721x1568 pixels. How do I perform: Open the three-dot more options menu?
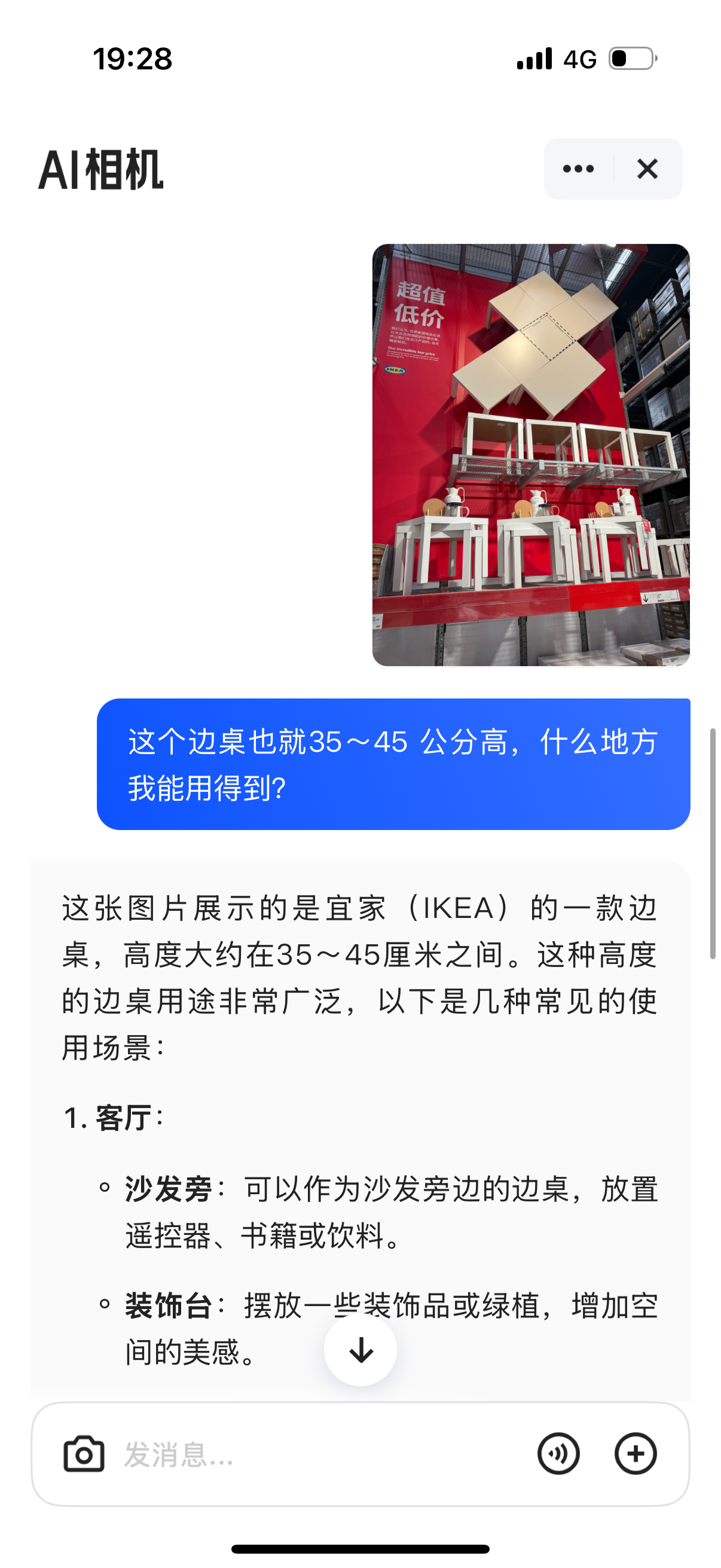click(x=578, y=169)
